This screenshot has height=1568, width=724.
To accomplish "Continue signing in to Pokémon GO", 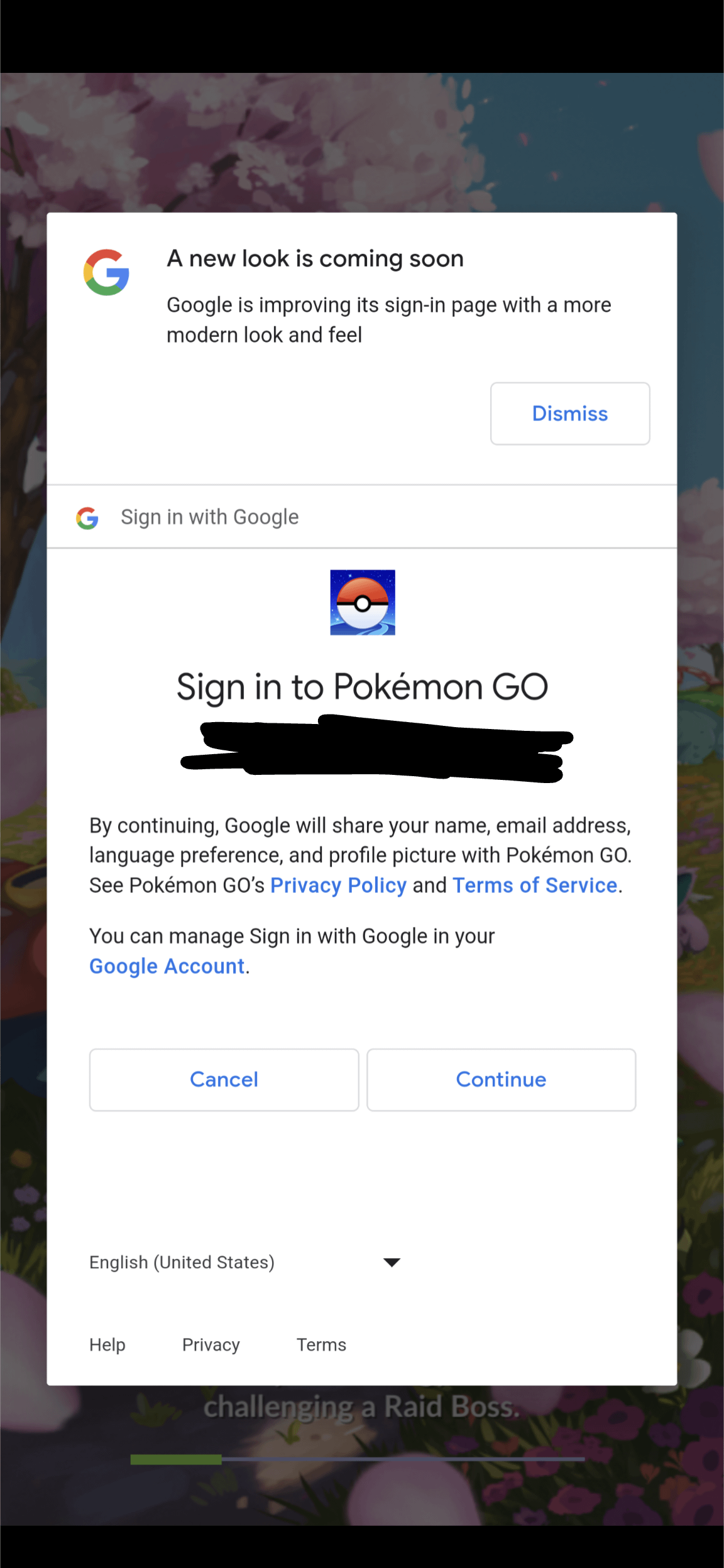I will click(501, 1079).
